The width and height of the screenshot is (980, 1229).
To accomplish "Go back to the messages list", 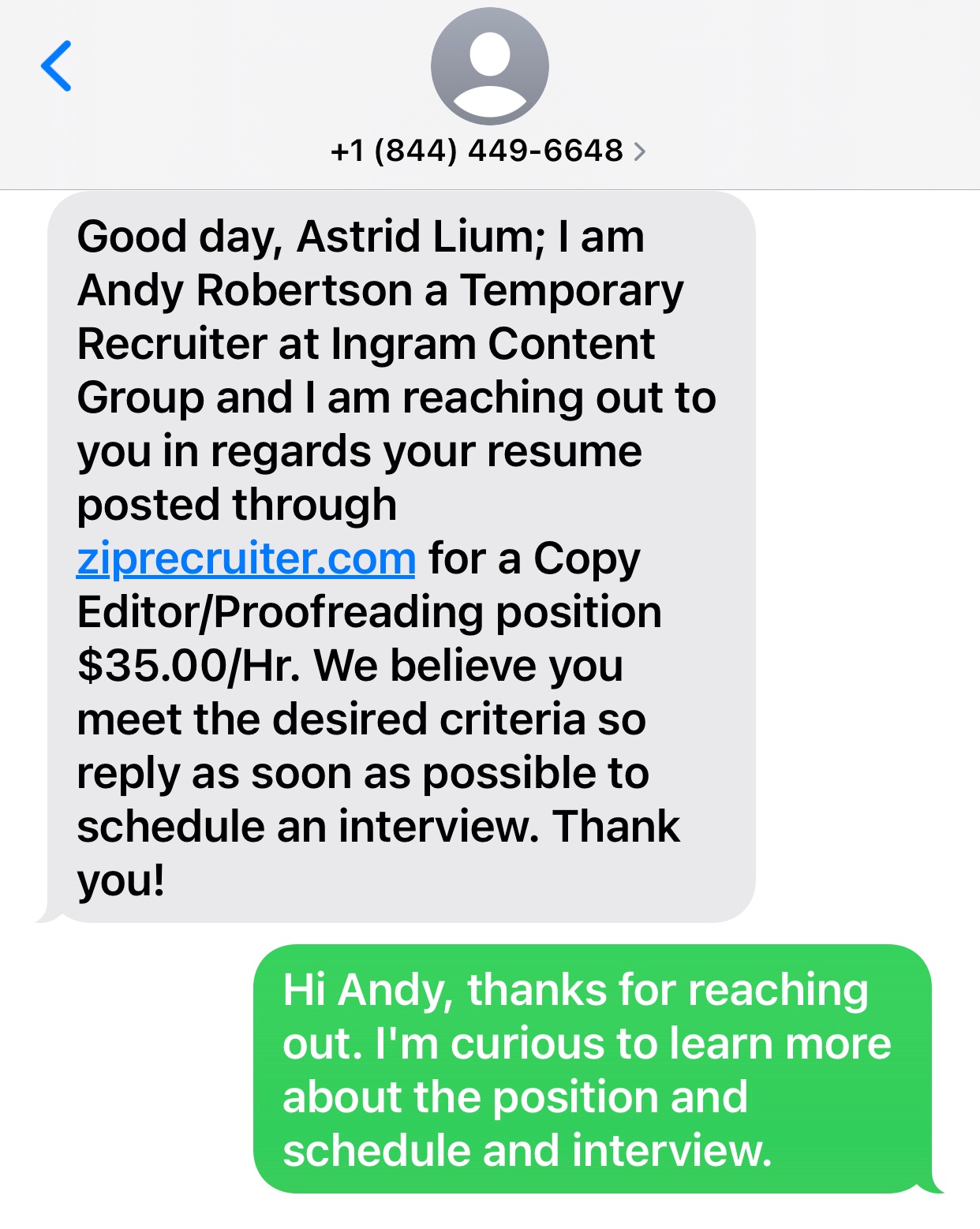I will 57,66.
